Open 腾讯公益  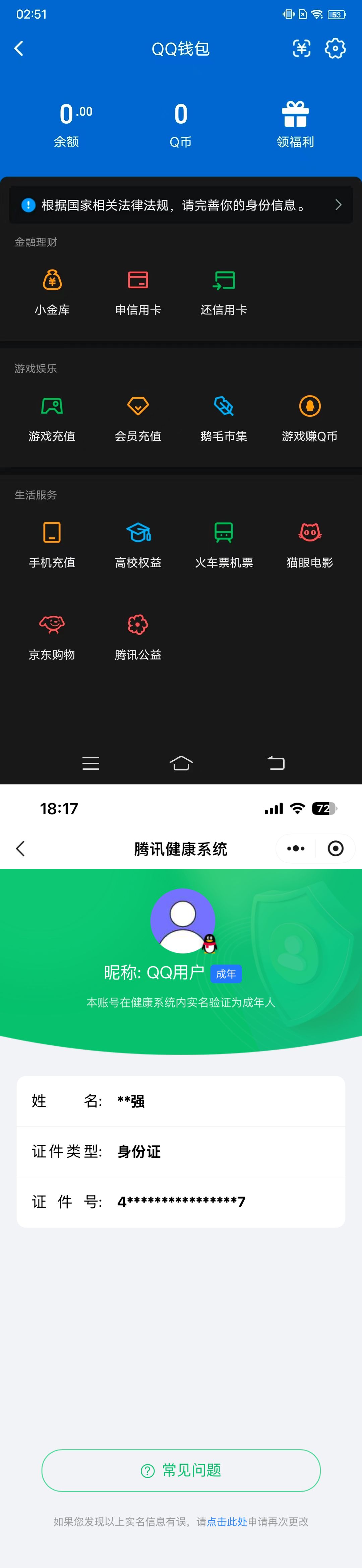coord(138,636)
